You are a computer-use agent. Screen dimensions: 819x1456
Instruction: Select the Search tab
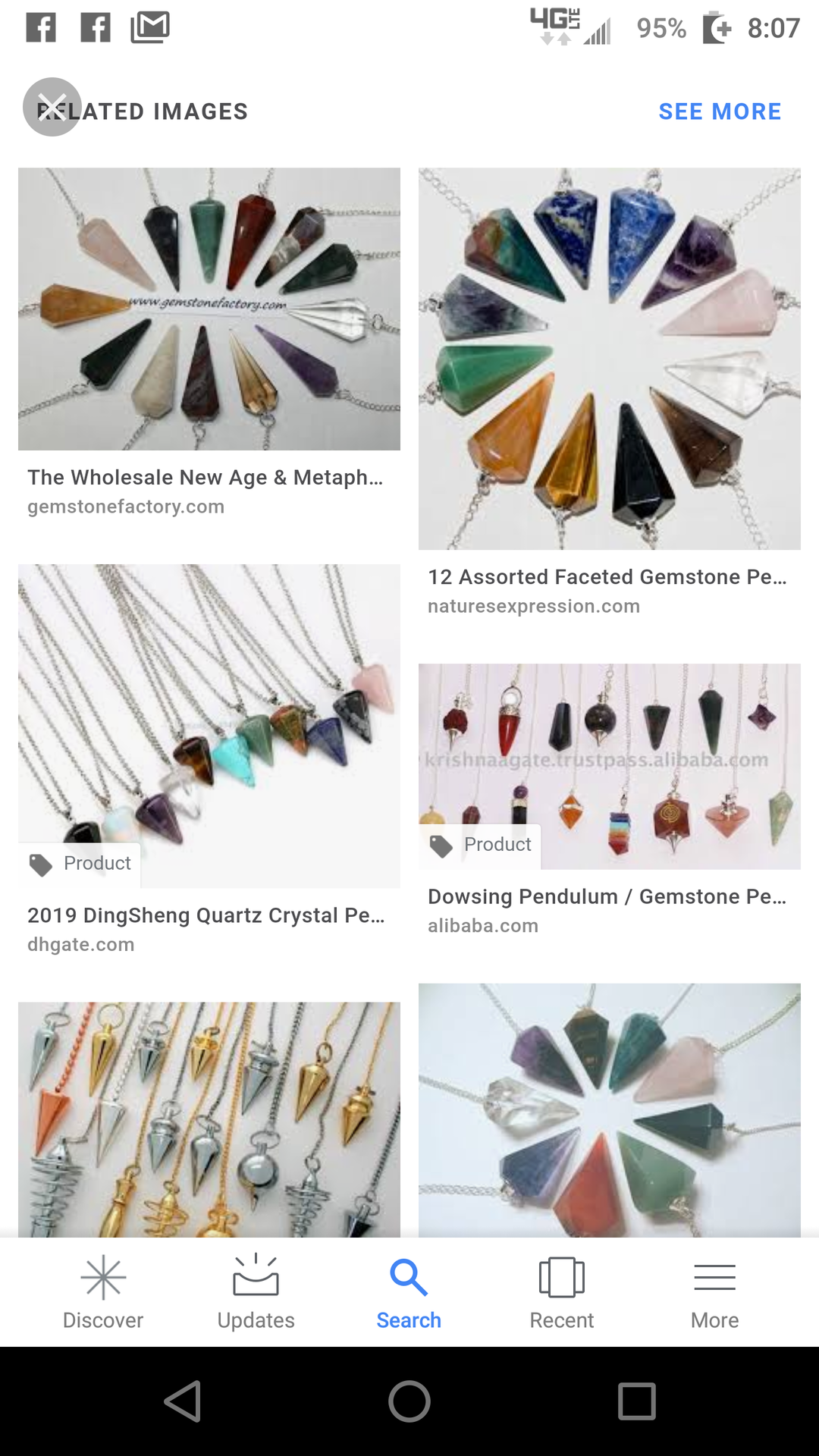409,1292
